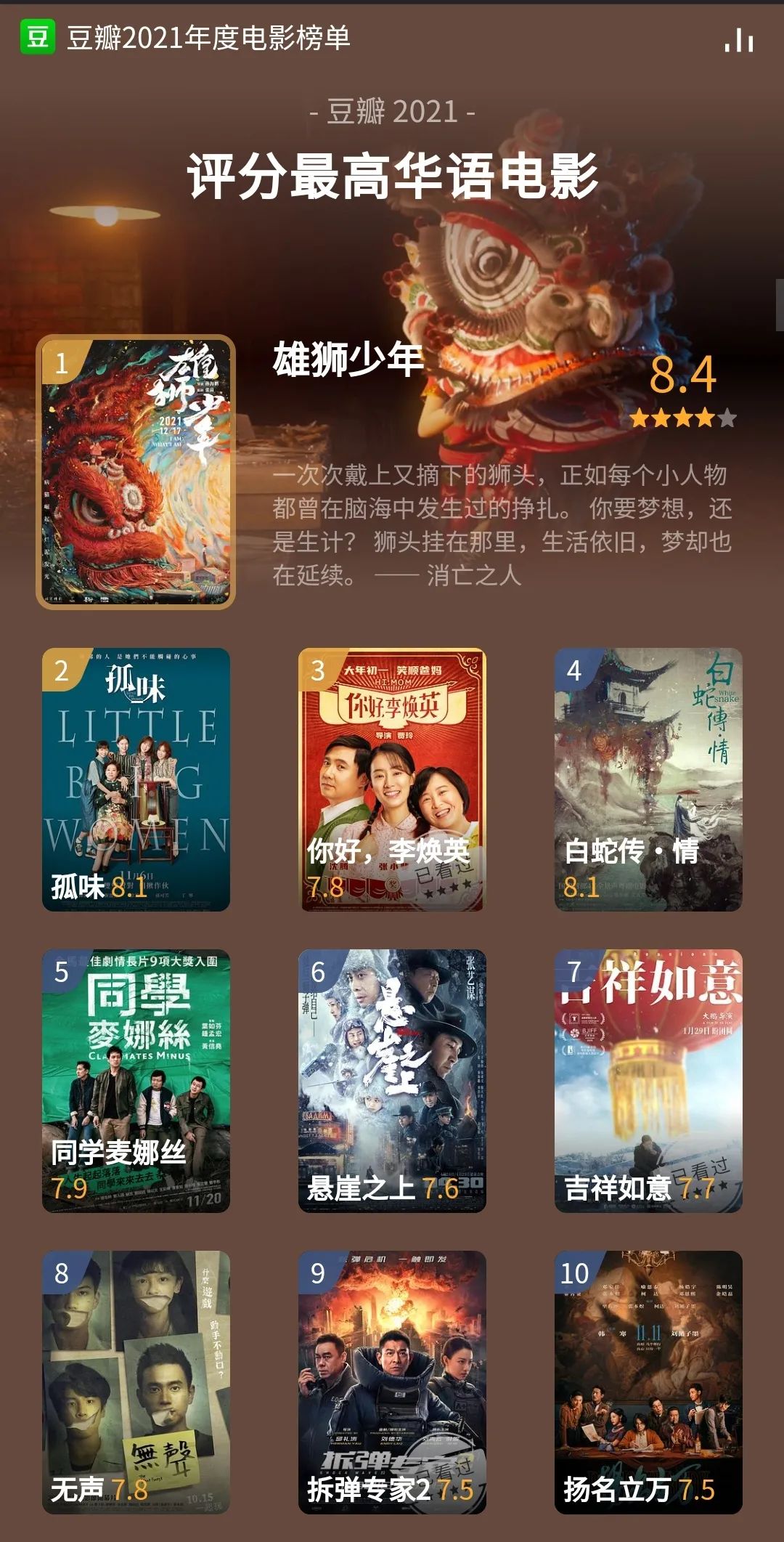View the 孤味 movie poster card
This screenshot has height=1542, width=784.
coord(136,779)
